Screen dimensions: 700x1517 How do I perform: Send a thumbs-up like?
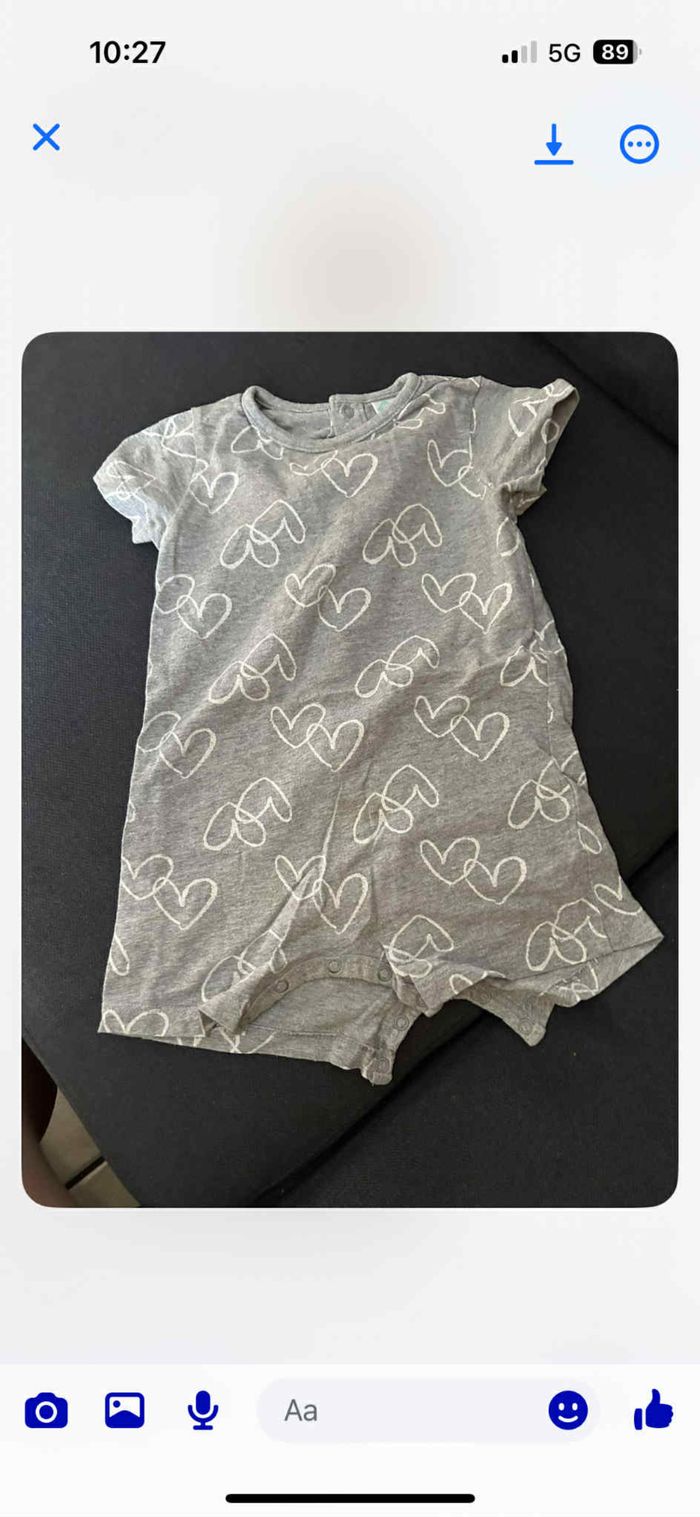[x=653, y=1410]
